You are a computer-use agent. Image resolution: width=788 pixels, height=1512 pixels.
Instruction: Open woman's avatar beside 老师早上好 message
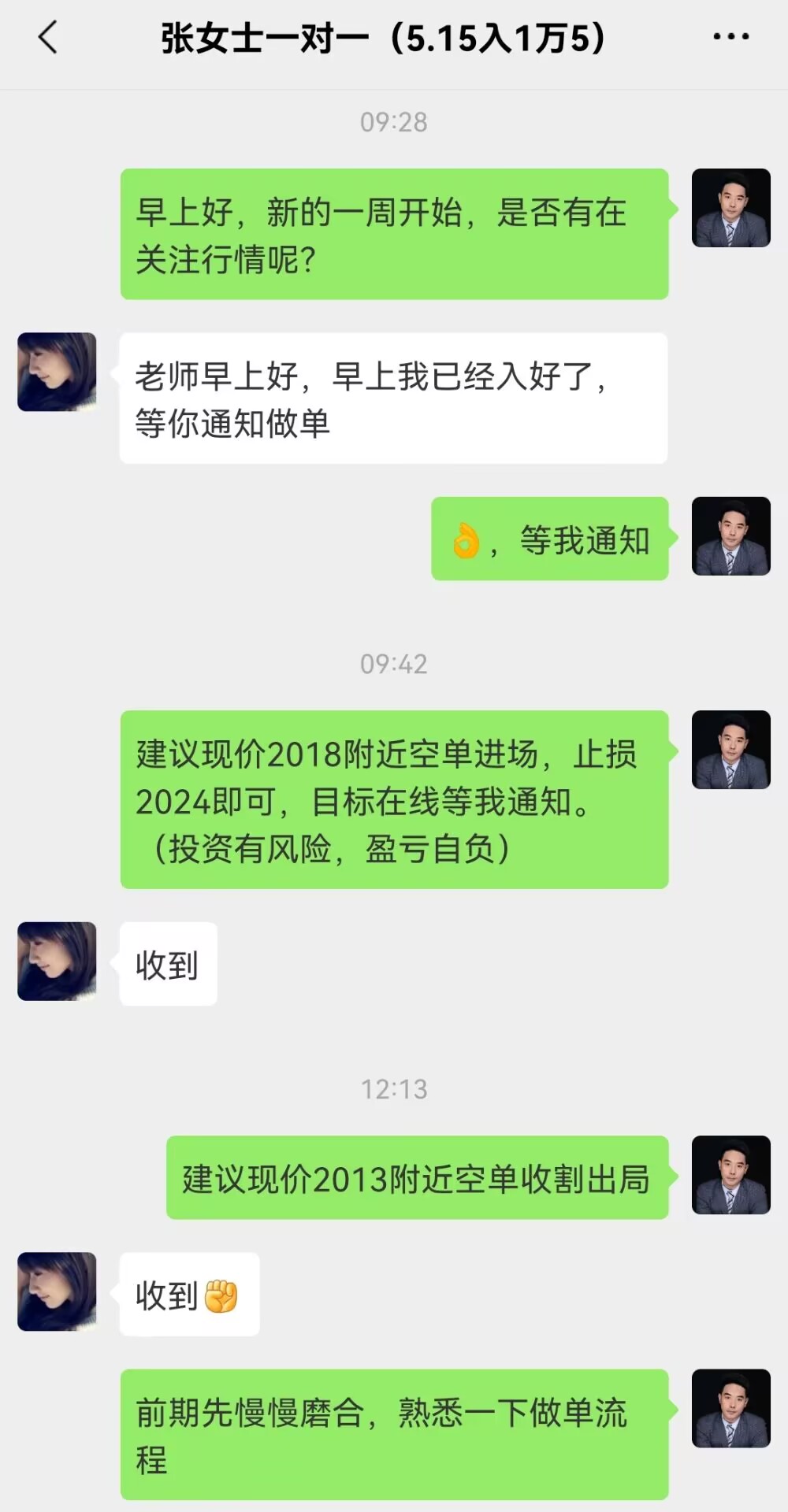tap(57, 372)
